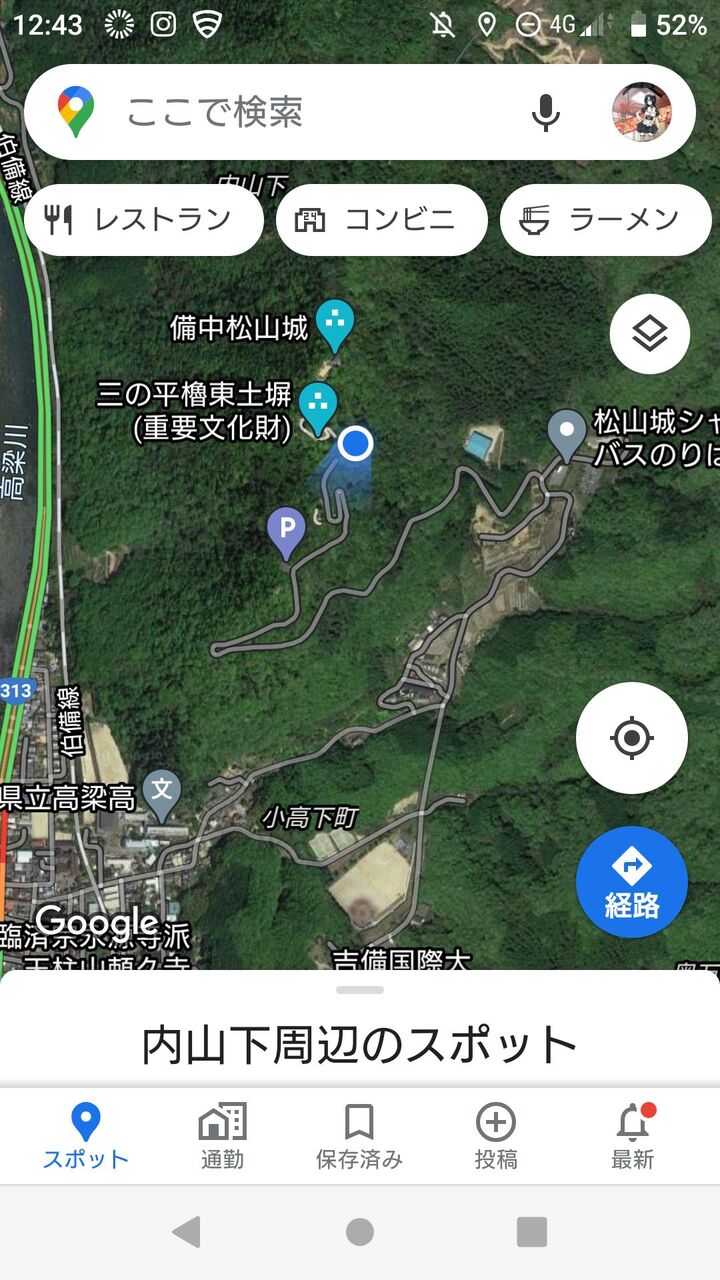Select the parking P map pin
Screen dimensions: 720x1280
[x=287, y=532]
